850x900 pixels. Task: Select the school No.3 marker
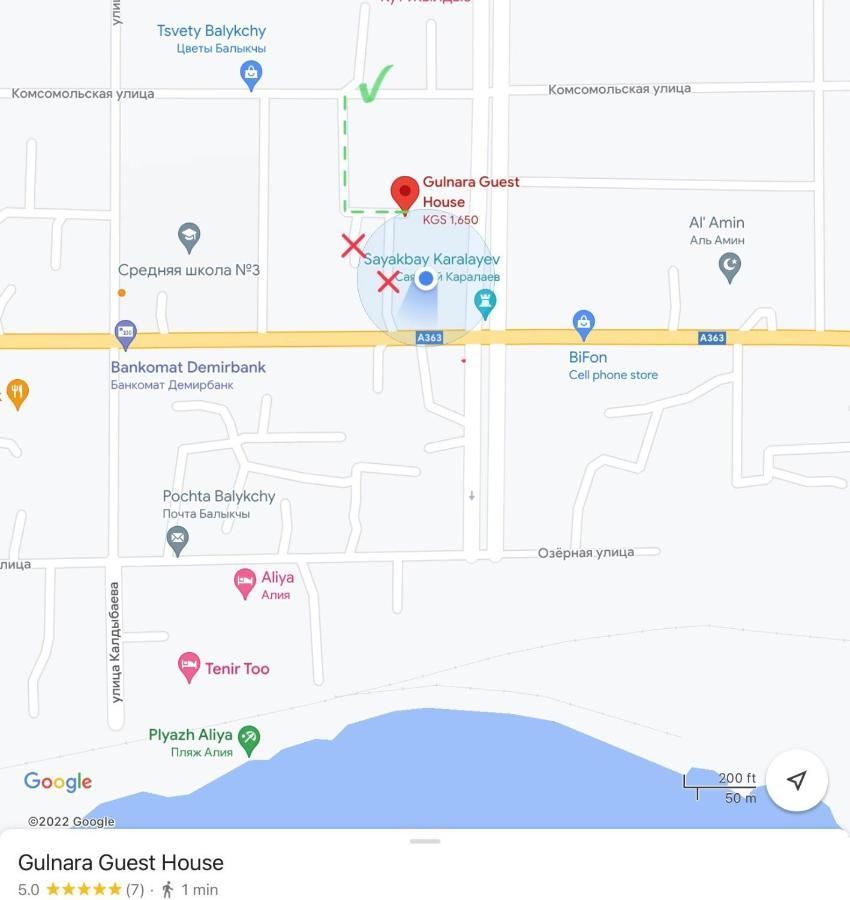coord(189,237)
